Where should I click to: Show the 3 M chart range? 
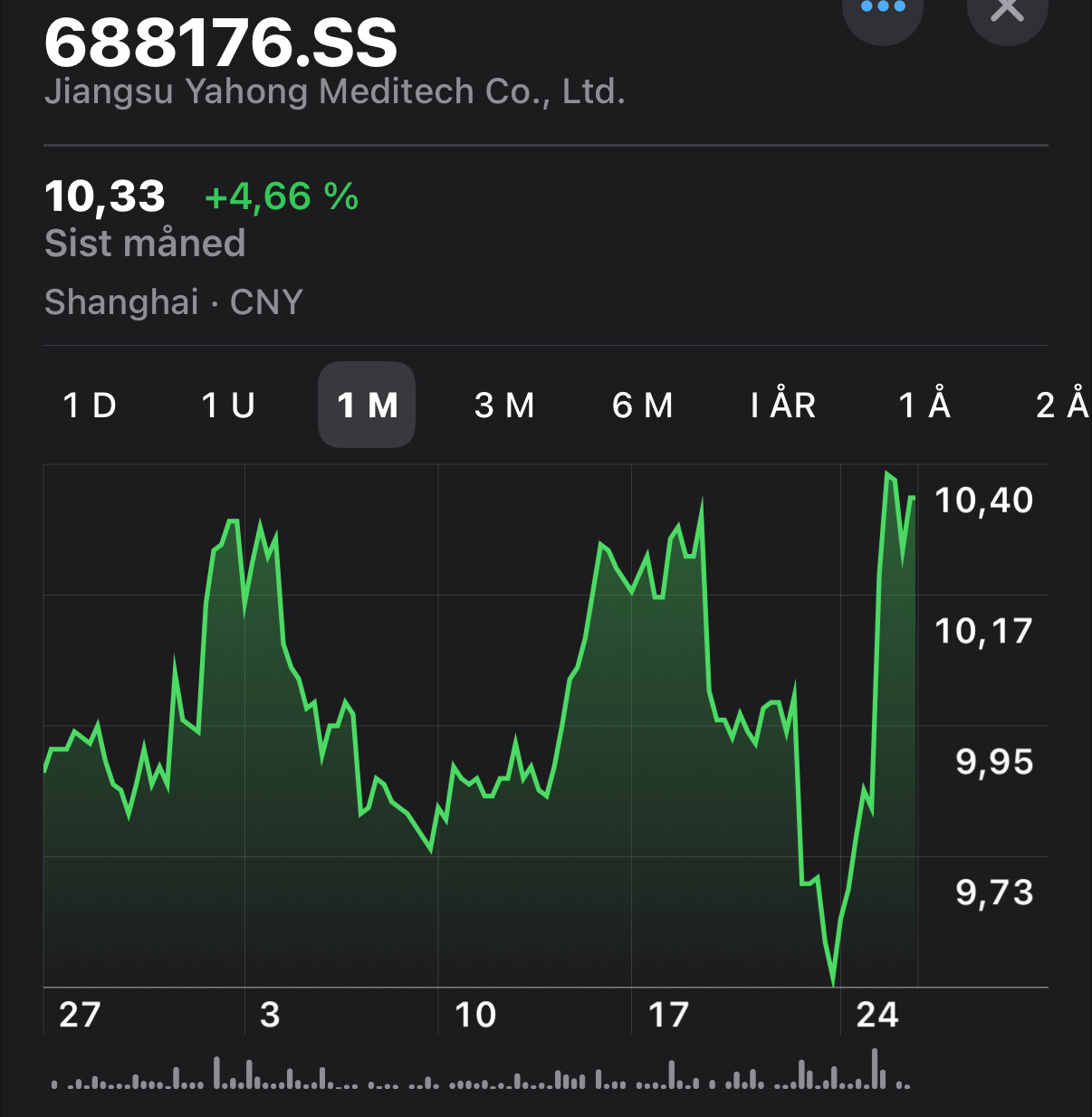[504, 405]
